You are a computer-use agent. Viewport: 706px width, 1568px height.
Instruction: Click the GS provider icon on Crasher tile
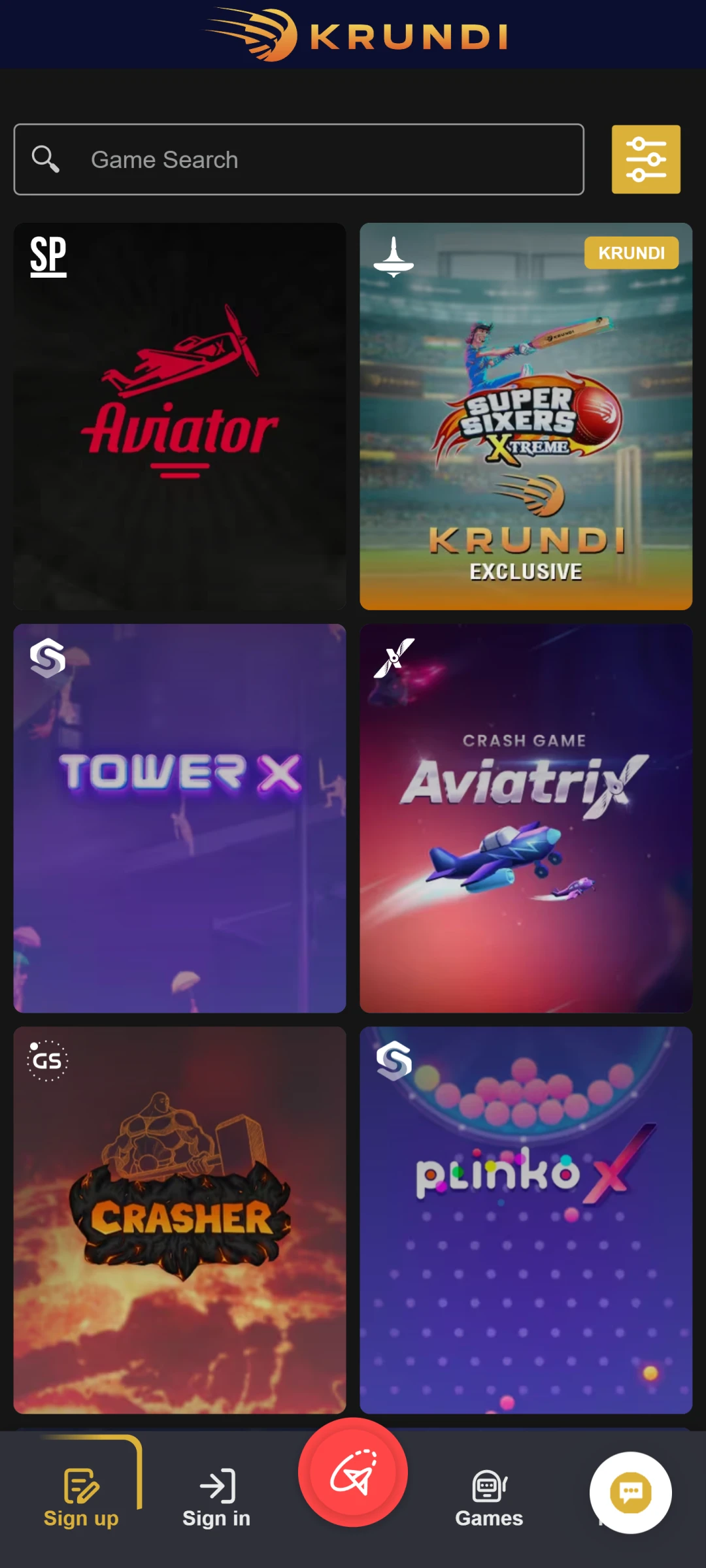47,1060
